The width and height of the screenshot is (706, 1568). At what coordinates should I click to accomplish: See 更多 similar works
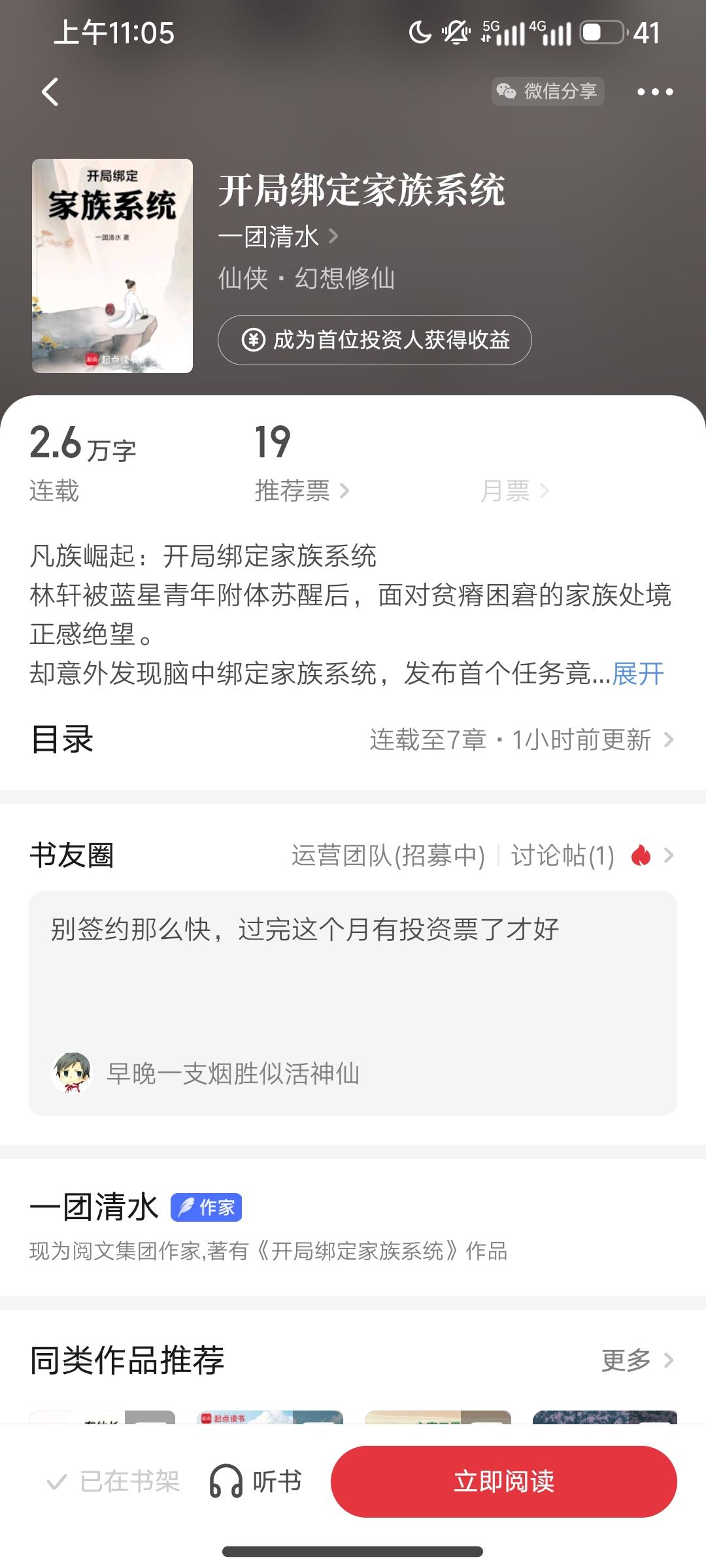click(637, 1360)
